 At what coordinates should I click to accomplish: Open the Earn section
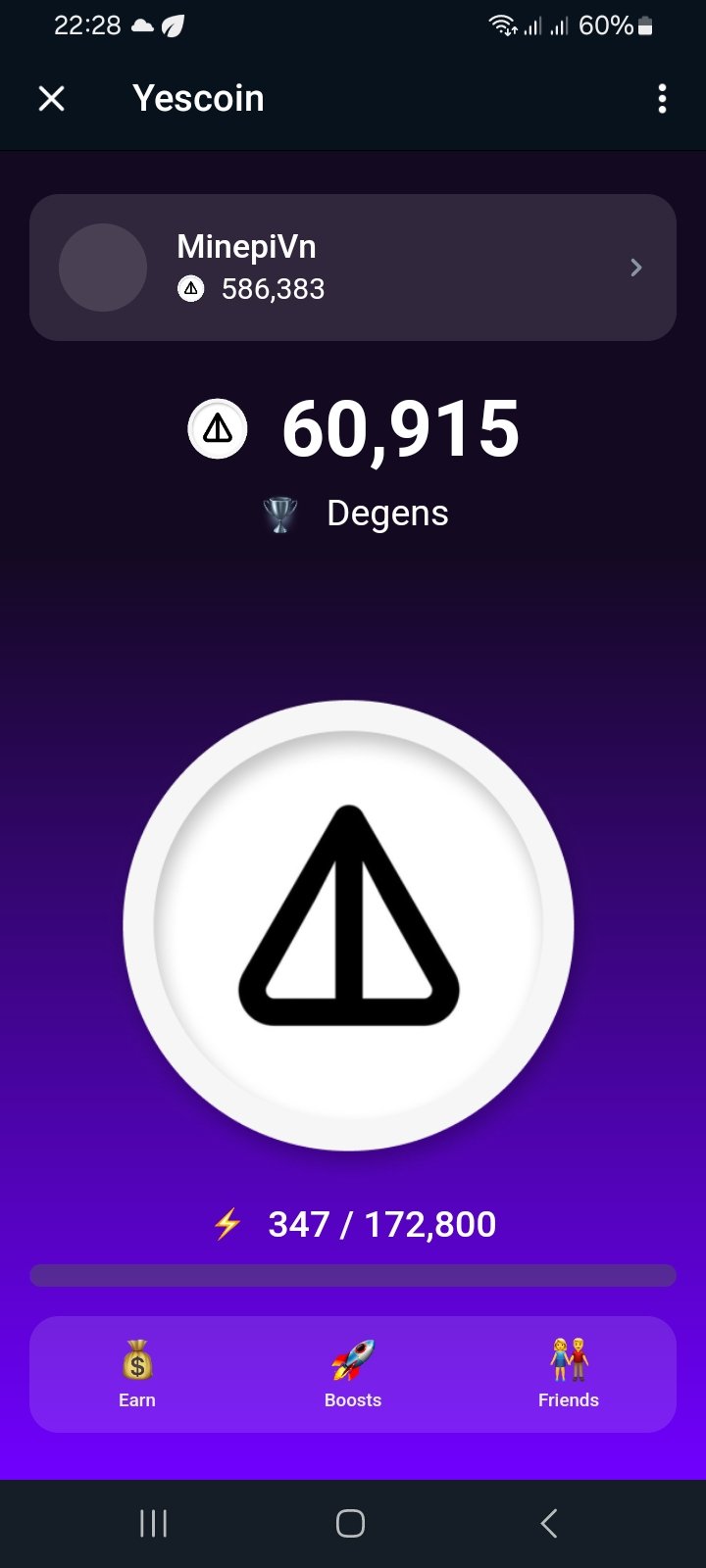pyautogui.click(x=137, y=1374)
